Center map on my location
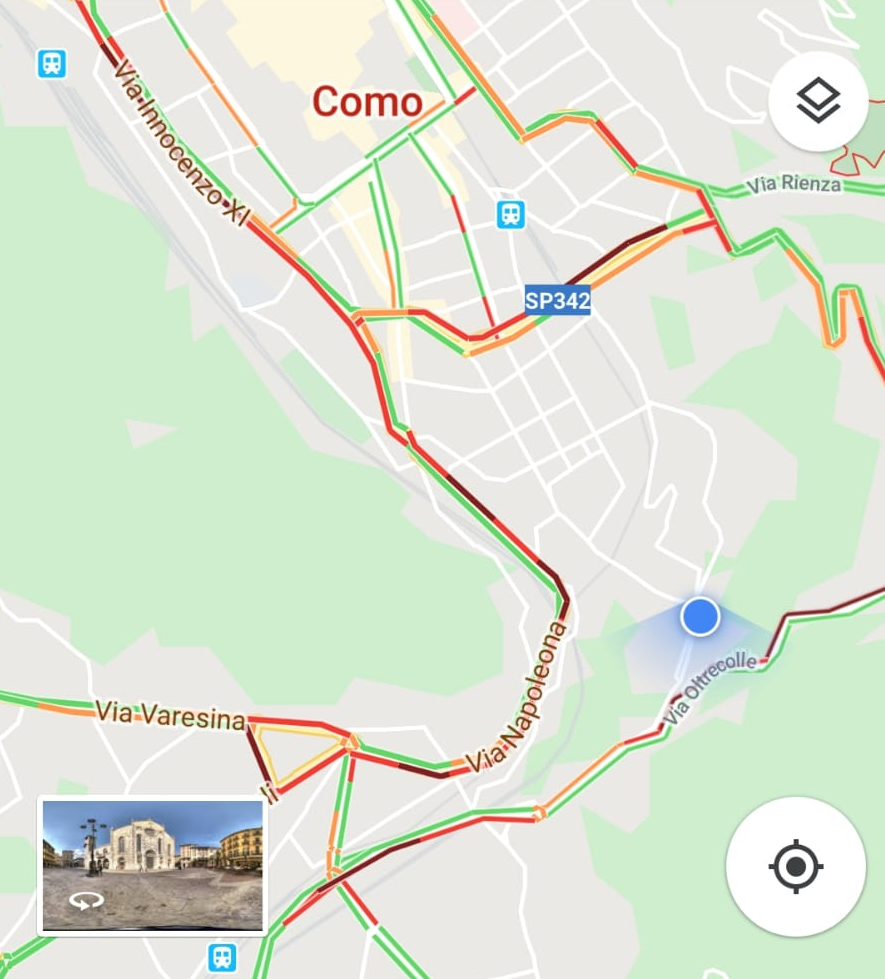The height and width of the screenshot is (979, 885). pyautogui.click(x=795, y=866)
